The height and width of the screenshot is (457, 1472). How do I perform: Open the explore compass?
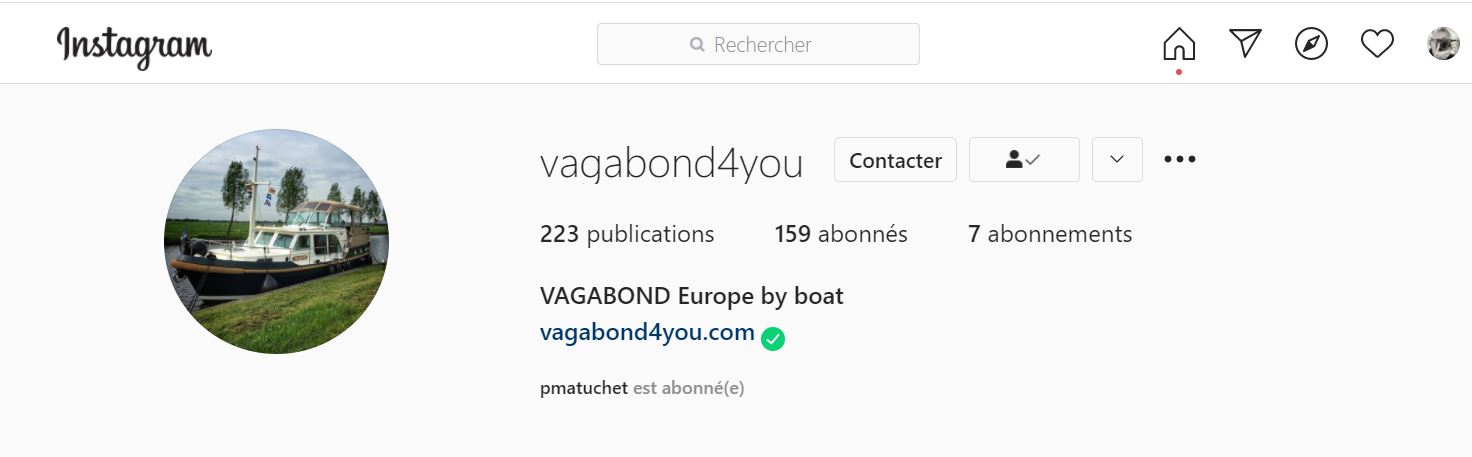pos(1311,44)
